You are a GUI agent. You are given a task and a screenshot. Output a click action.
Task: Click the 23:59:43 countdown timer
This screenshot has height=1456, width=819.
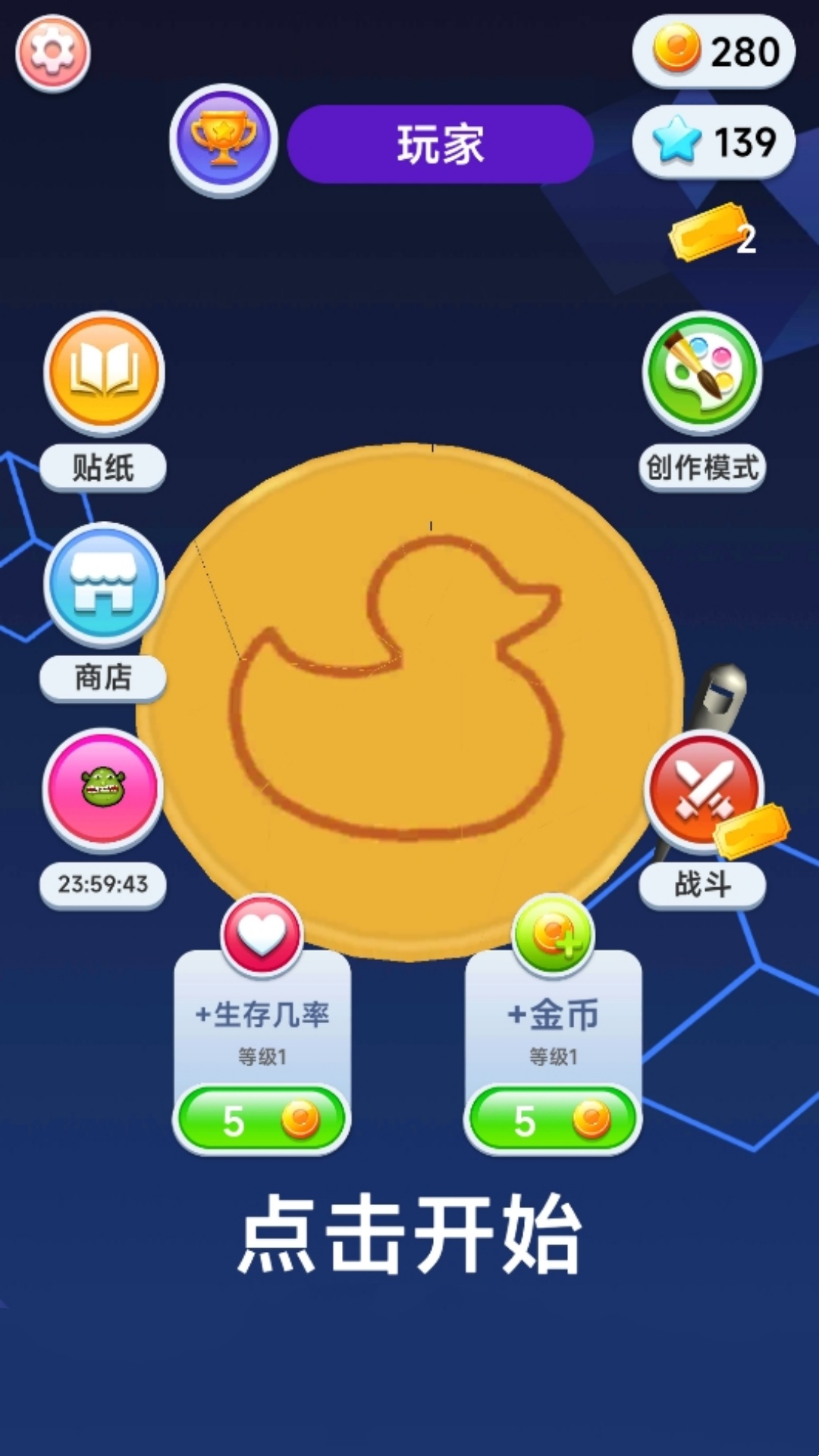102,883
